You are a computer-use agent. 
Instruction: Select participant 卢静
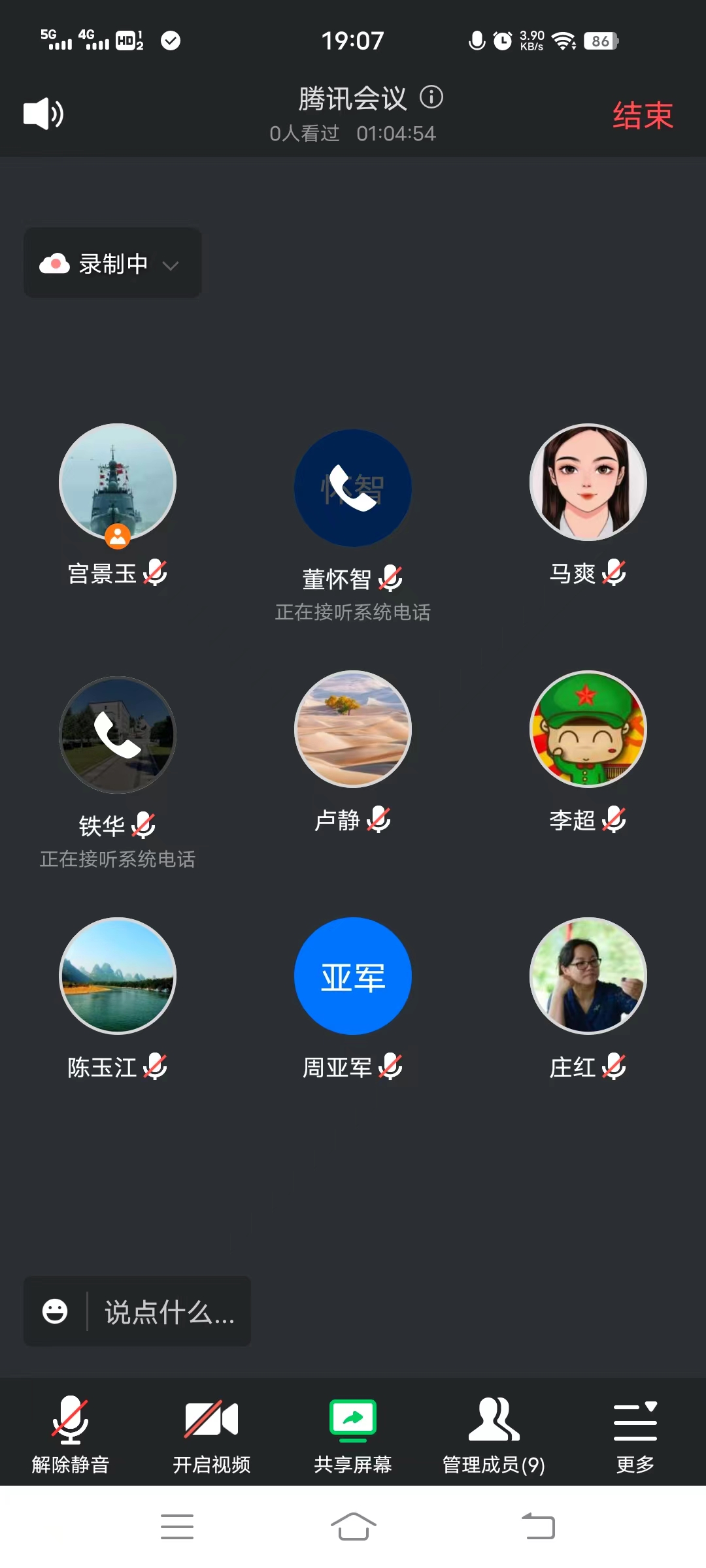353,729
